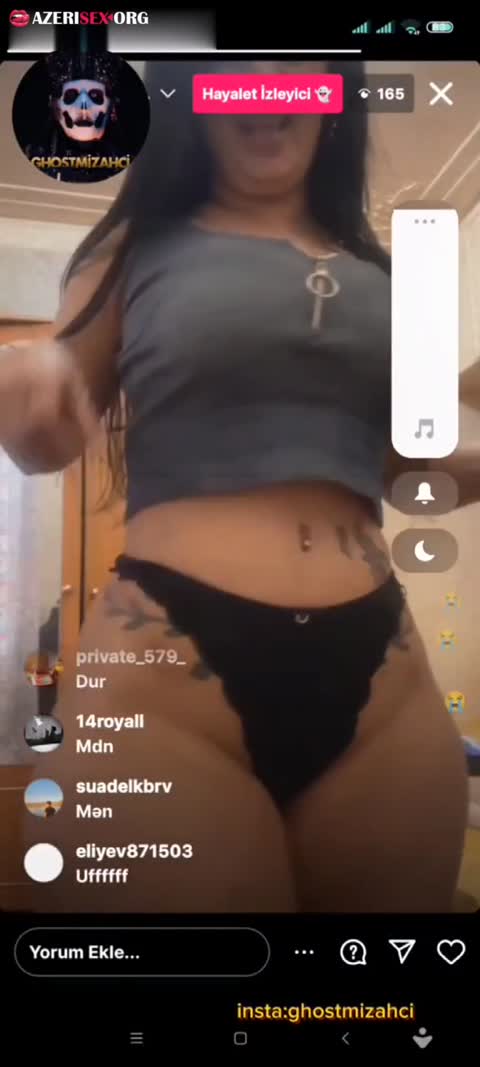Tap the system home button
Viewport: 480px width, 1067px height.
[x=240, y=1038]
